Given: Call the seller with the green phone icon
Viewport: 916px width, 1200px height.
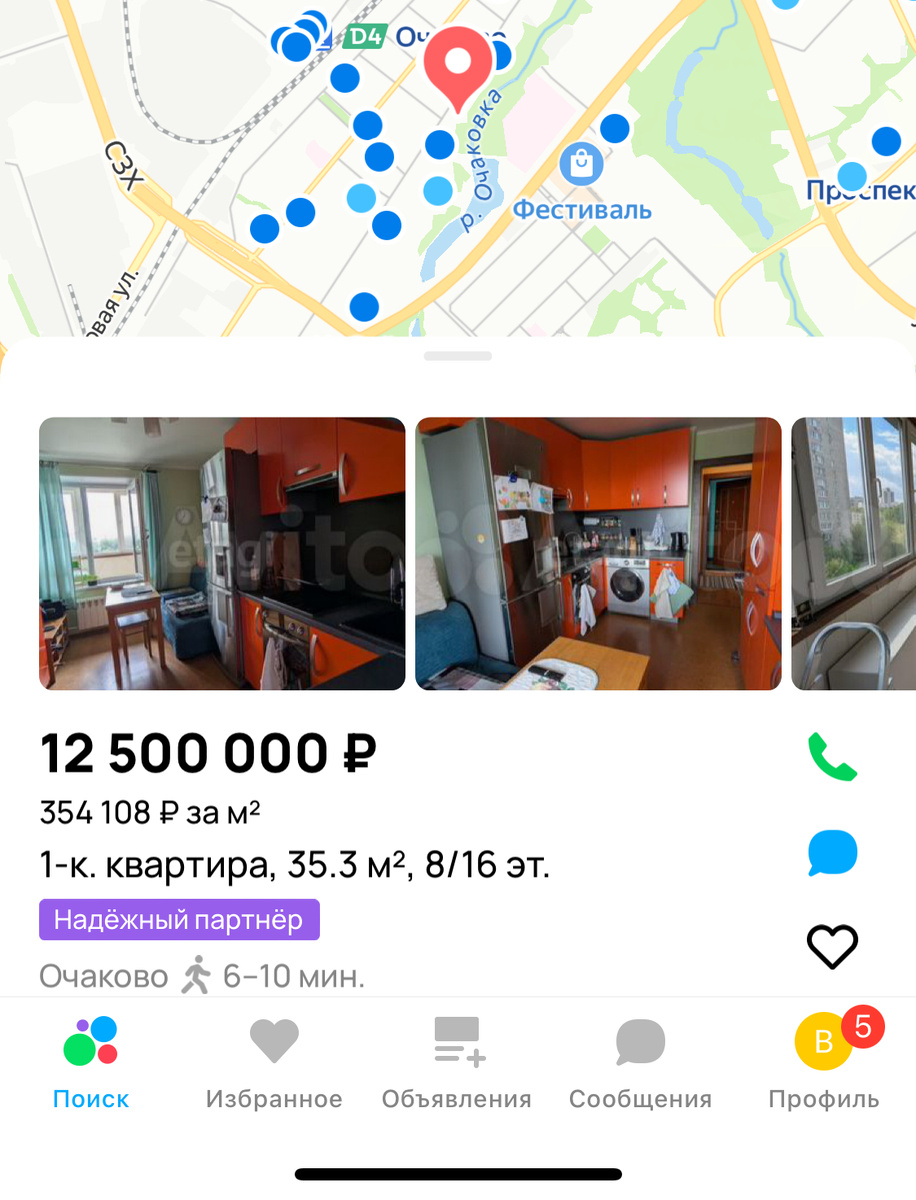Looking at the screenshot, I should tap(832, 757).
